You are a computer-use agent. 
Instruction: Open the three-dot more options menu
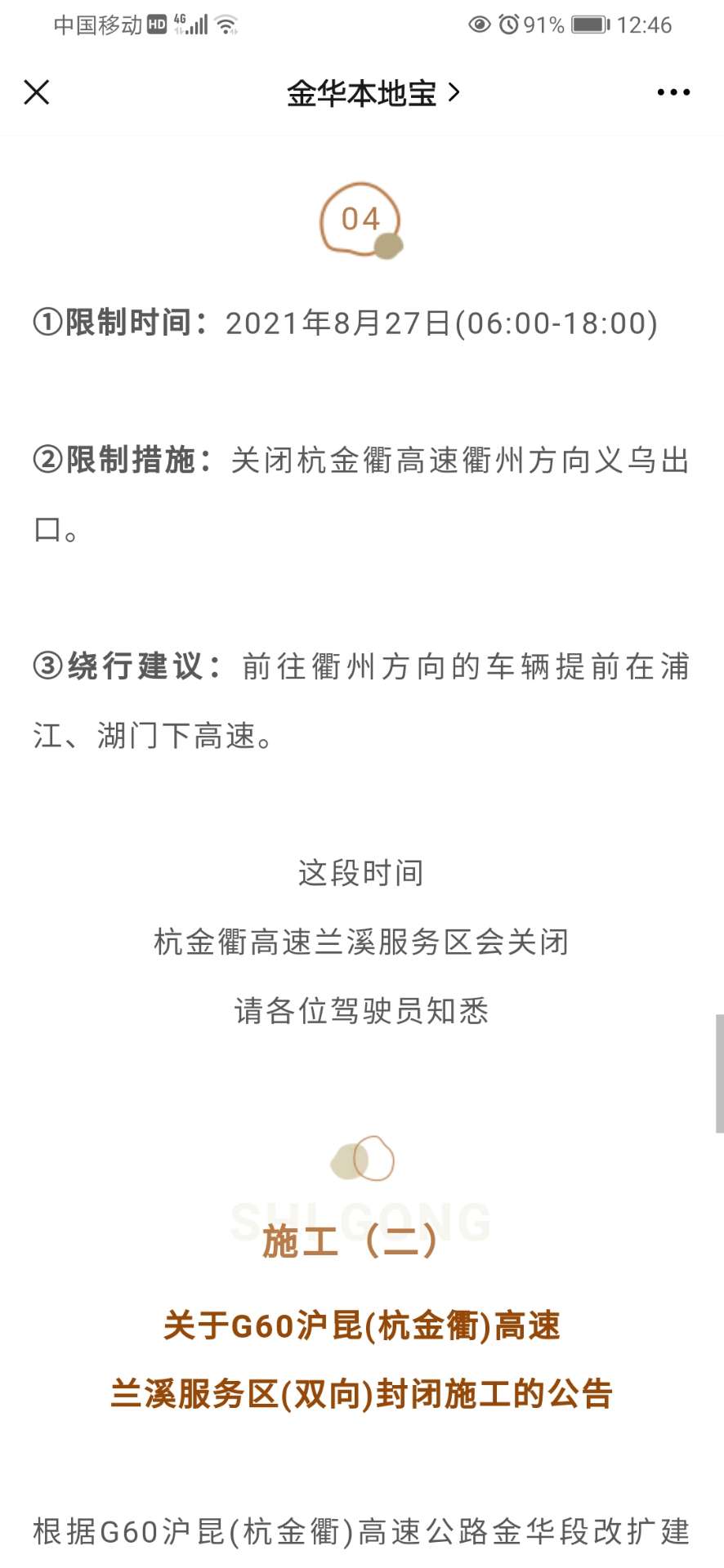click(673, 92)
